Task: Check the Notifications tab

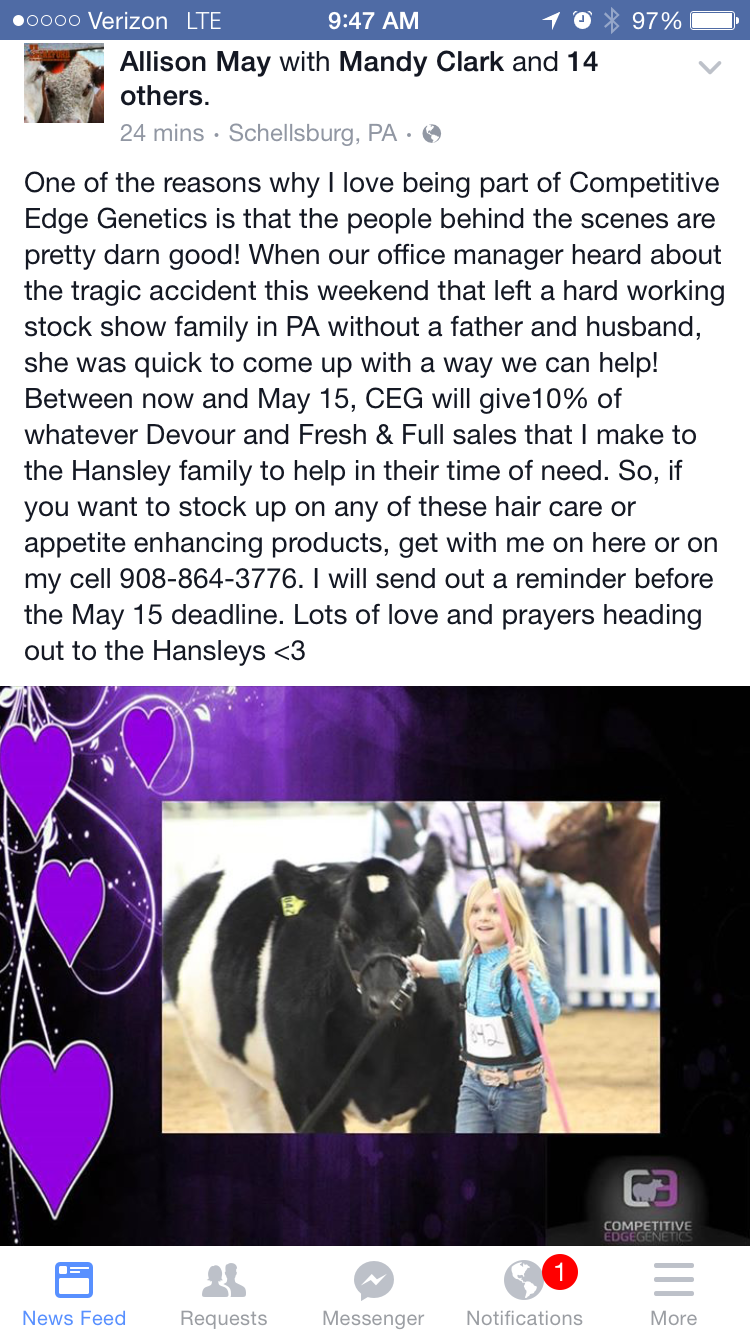Action: tap(524, 1292)
